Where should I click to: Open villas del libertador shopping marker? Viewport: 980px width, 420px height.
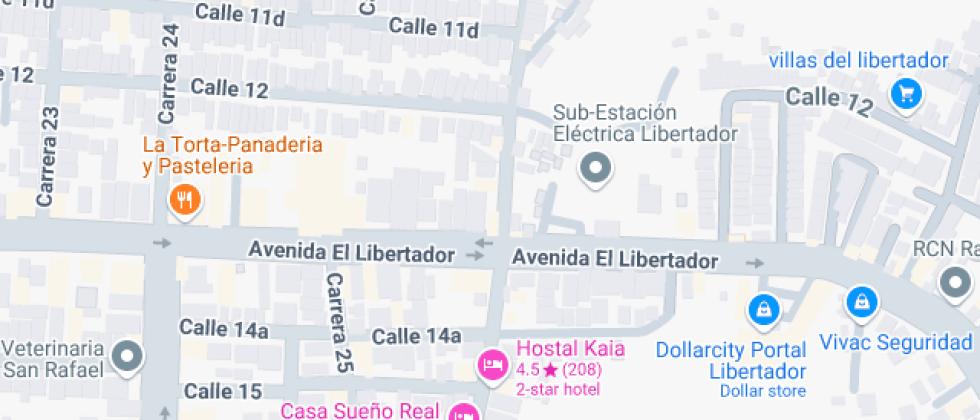click(906, 94)
